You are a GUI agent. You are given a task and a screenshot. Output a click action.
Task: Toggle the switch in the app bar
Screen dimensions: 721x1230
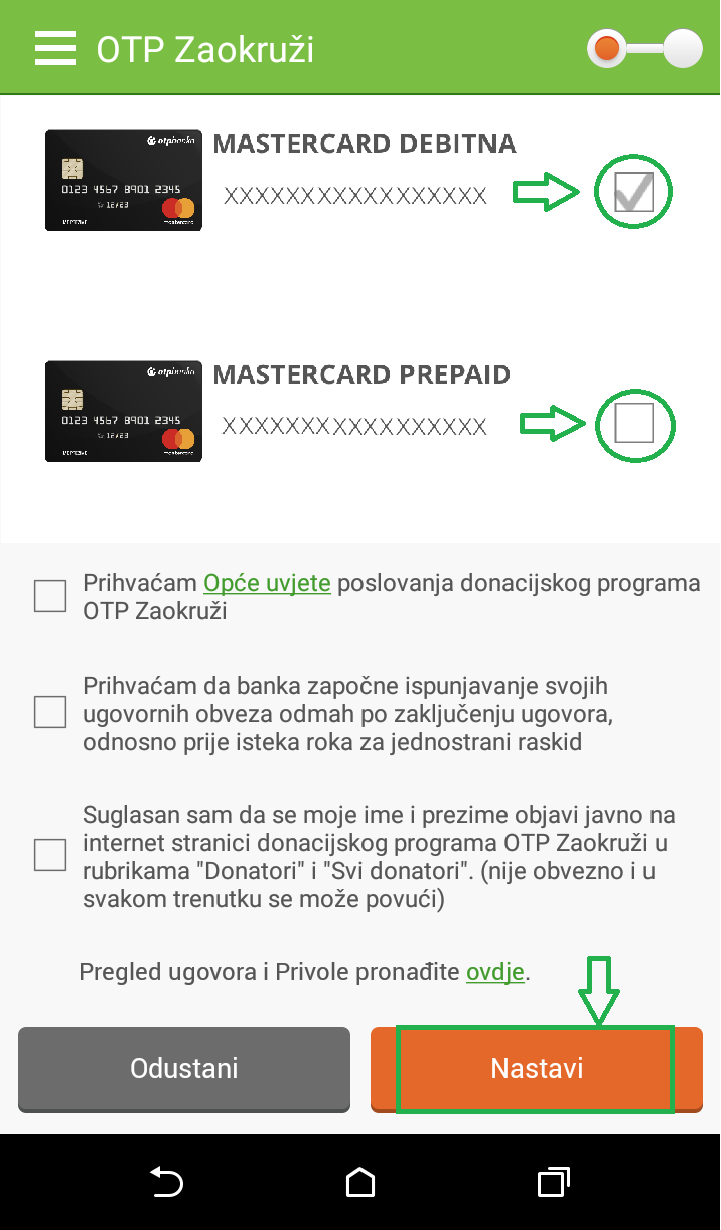pyautogui.click(x=645, y=48)
